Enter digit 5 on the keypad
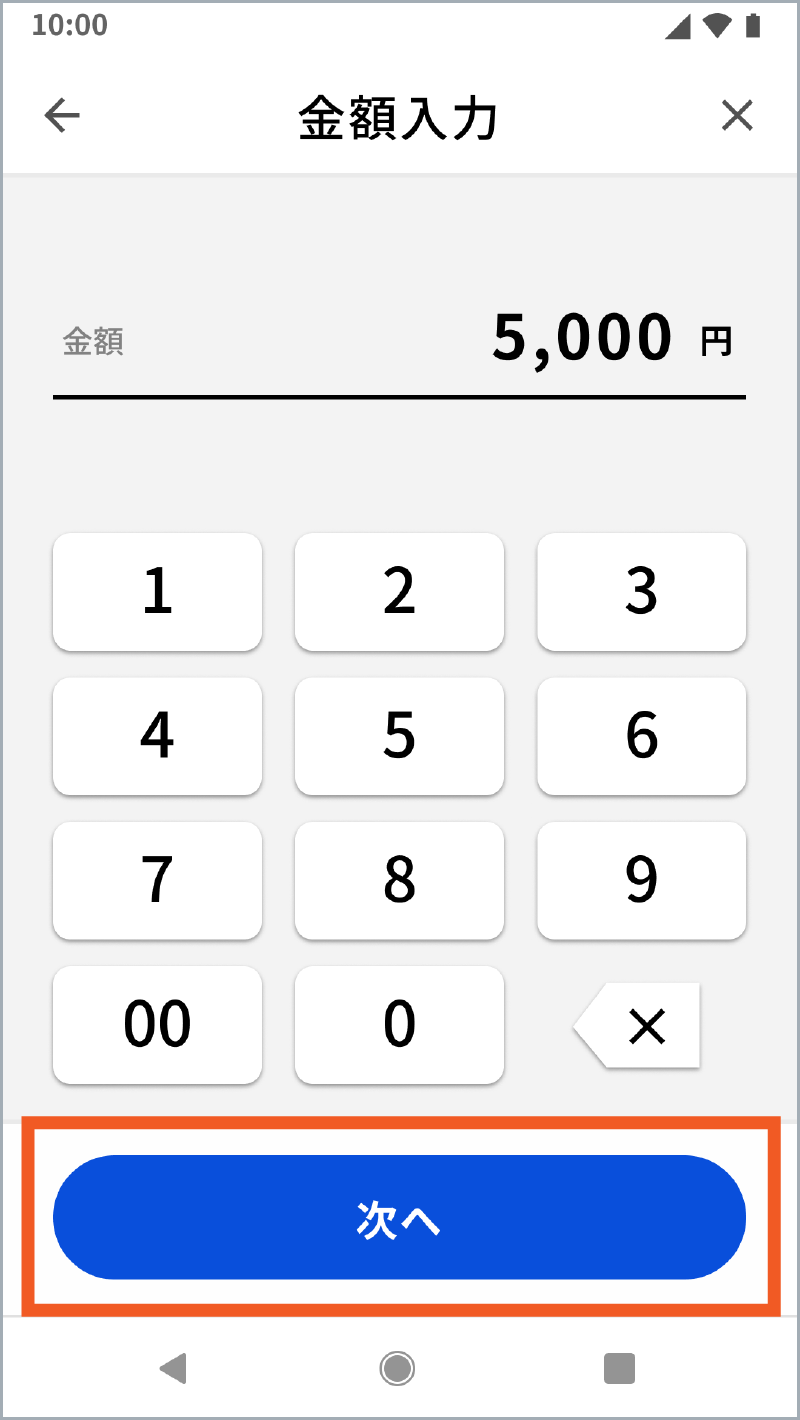Image resolution: width=800 pixels, height=1420 pixels. coord(399,736)
